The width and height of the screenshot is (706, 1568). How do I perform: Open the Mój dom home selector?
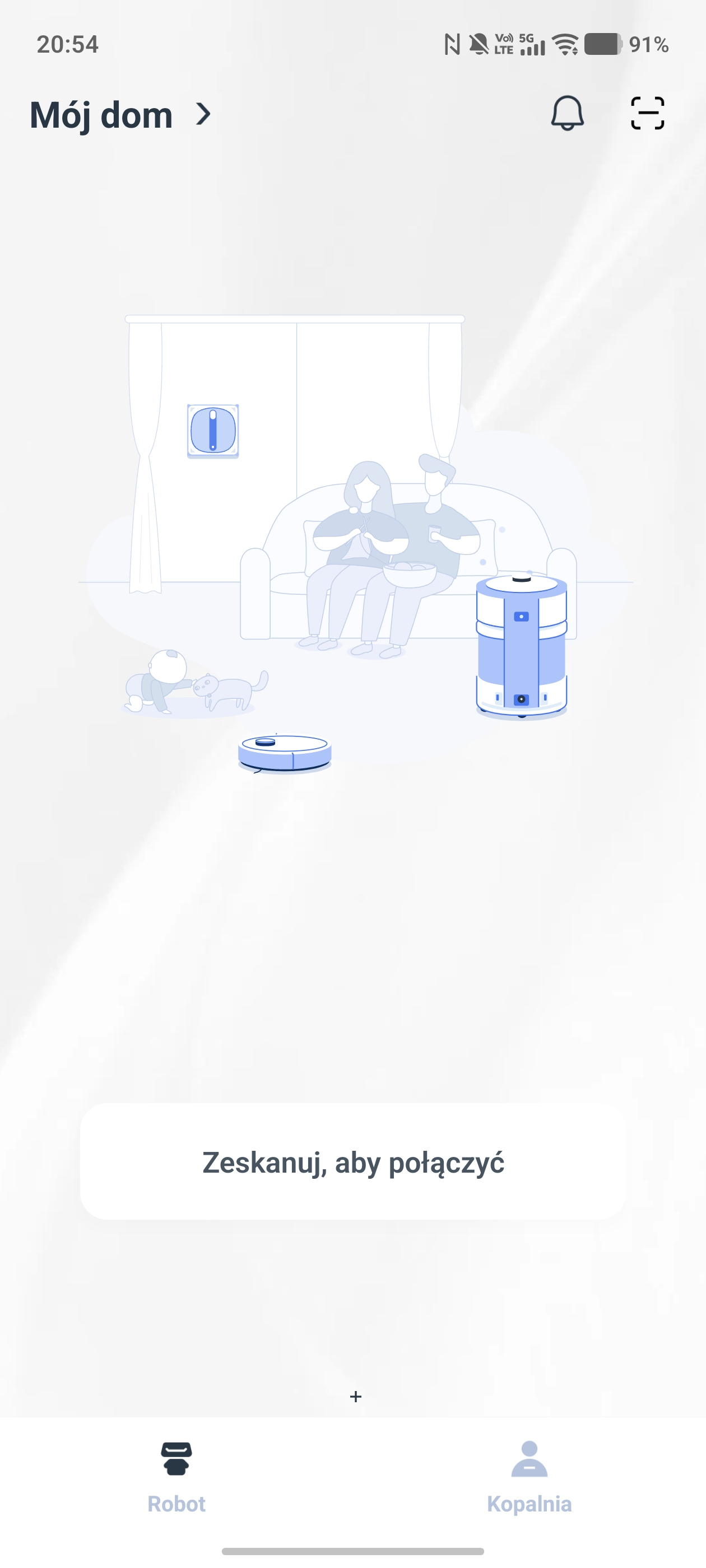point(120,114)
